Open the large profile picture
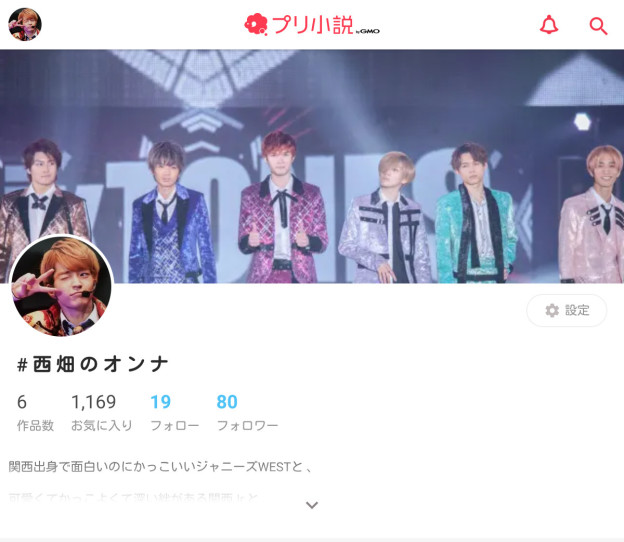The width and height of the screenshot is (624, 542). click(62, 287)
